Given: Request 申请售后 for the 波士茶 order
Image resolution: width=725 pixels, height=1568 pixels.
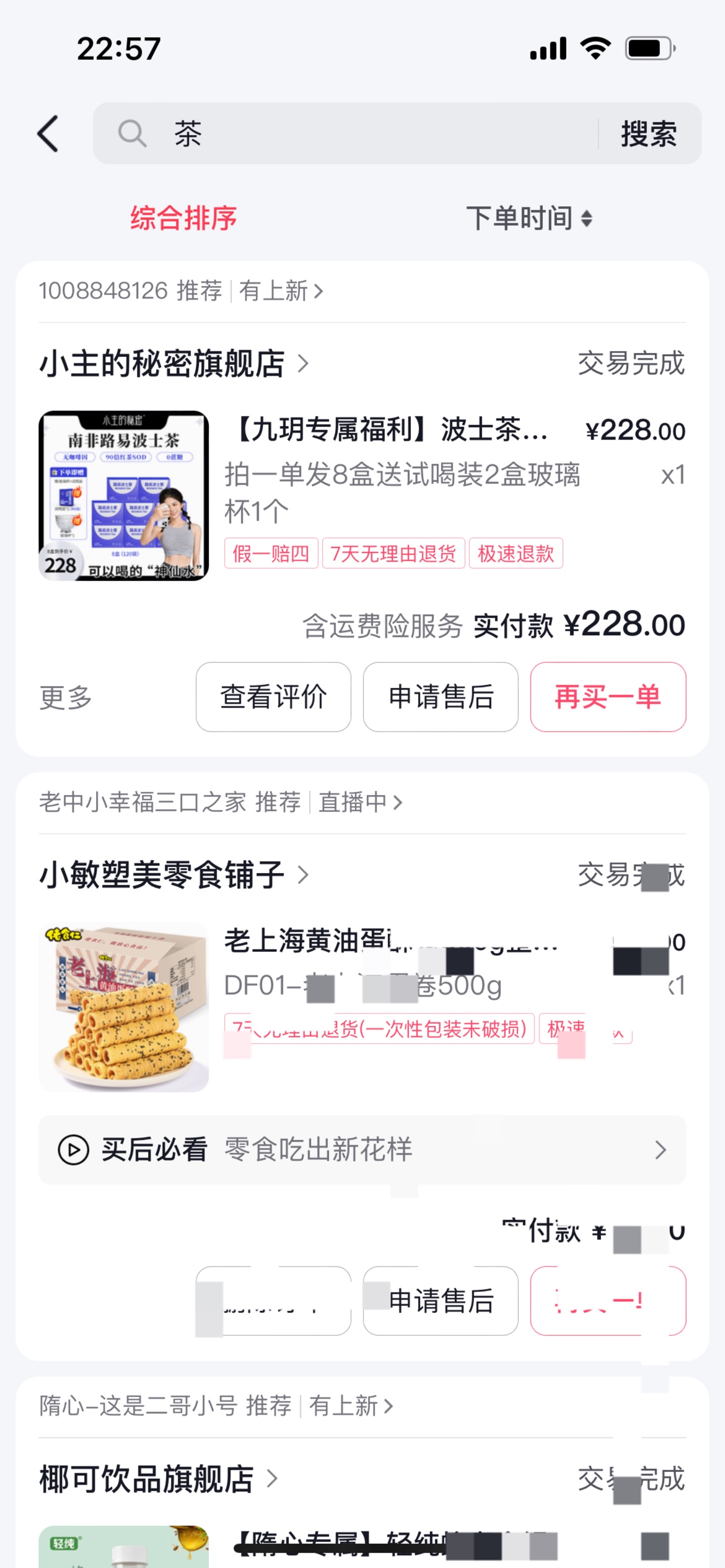Looking at the screenshot, I should pos(441,697).
